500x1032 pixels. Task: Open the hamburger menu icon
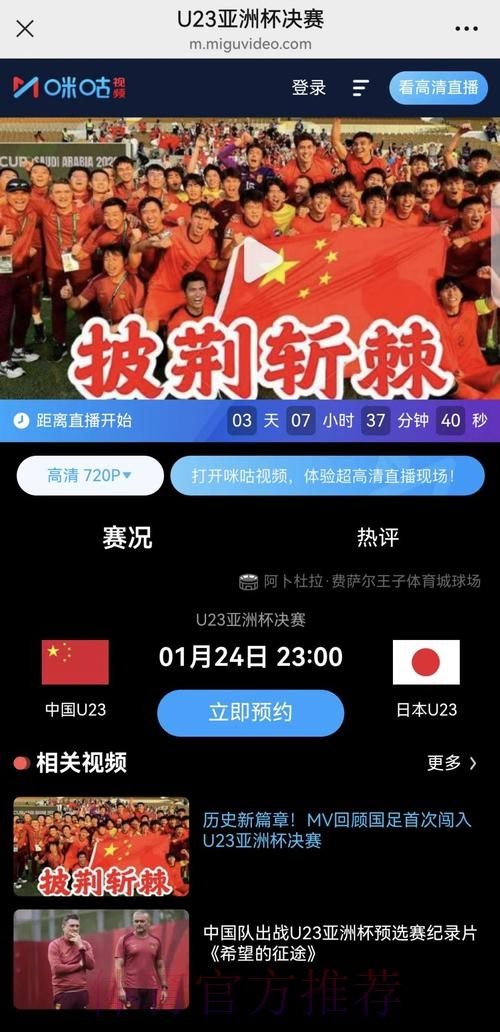point(361,88)
